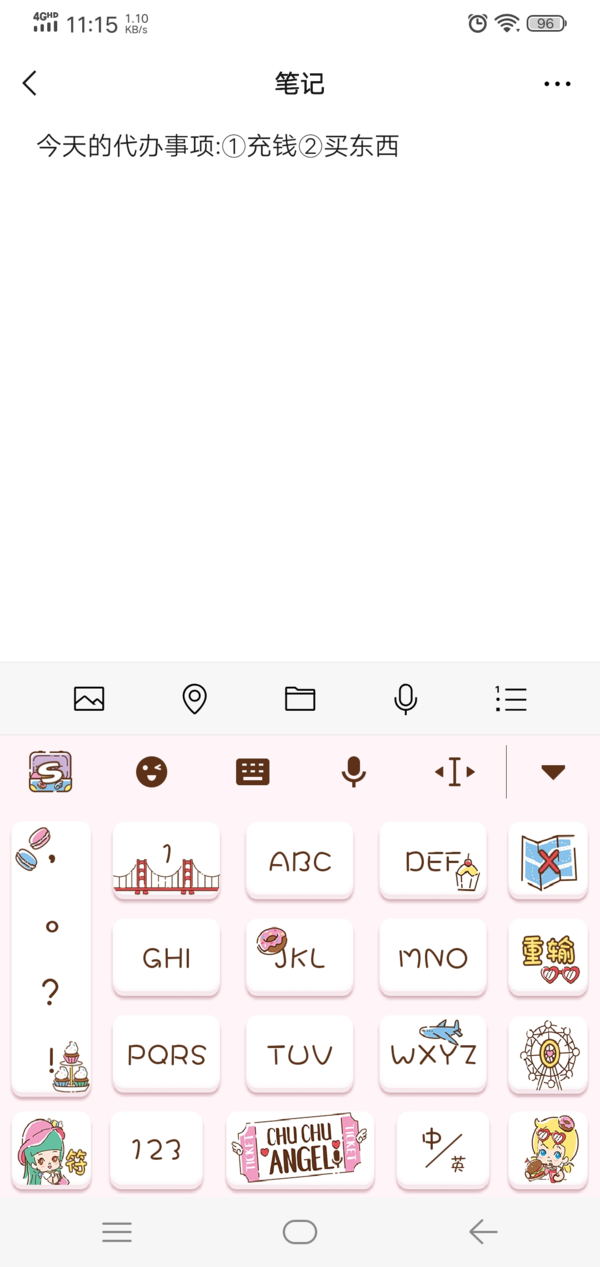Switch to the 123 number keypad

click(156, 1150)
